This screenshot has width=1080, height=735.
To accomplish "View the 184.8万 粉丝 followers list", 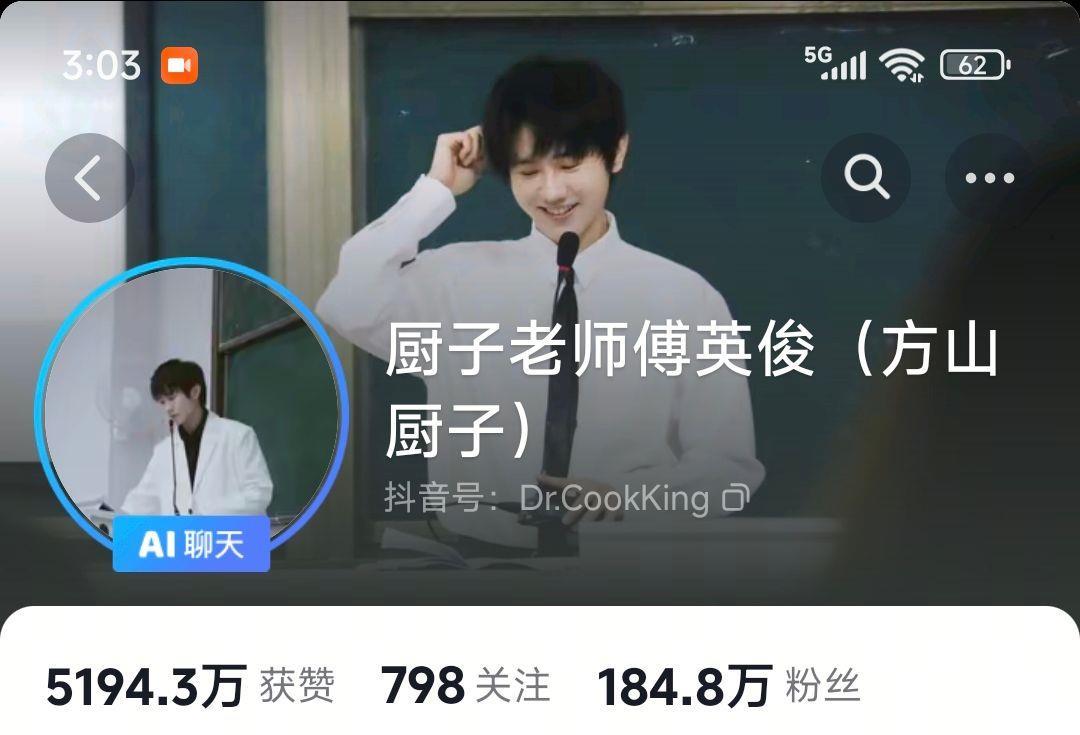I will tap(727, 687).
